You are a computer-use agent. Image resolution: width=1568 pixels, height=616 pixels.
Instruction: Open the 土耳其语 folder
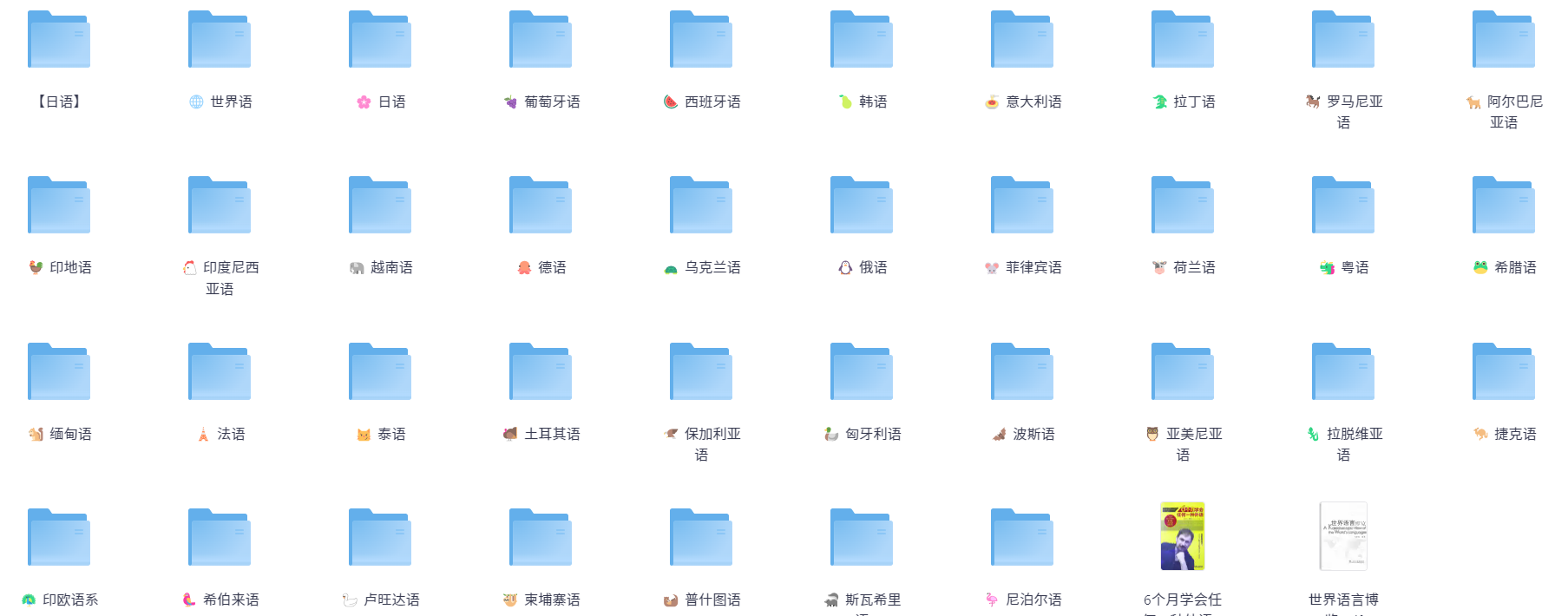click(x=541, y=373)
